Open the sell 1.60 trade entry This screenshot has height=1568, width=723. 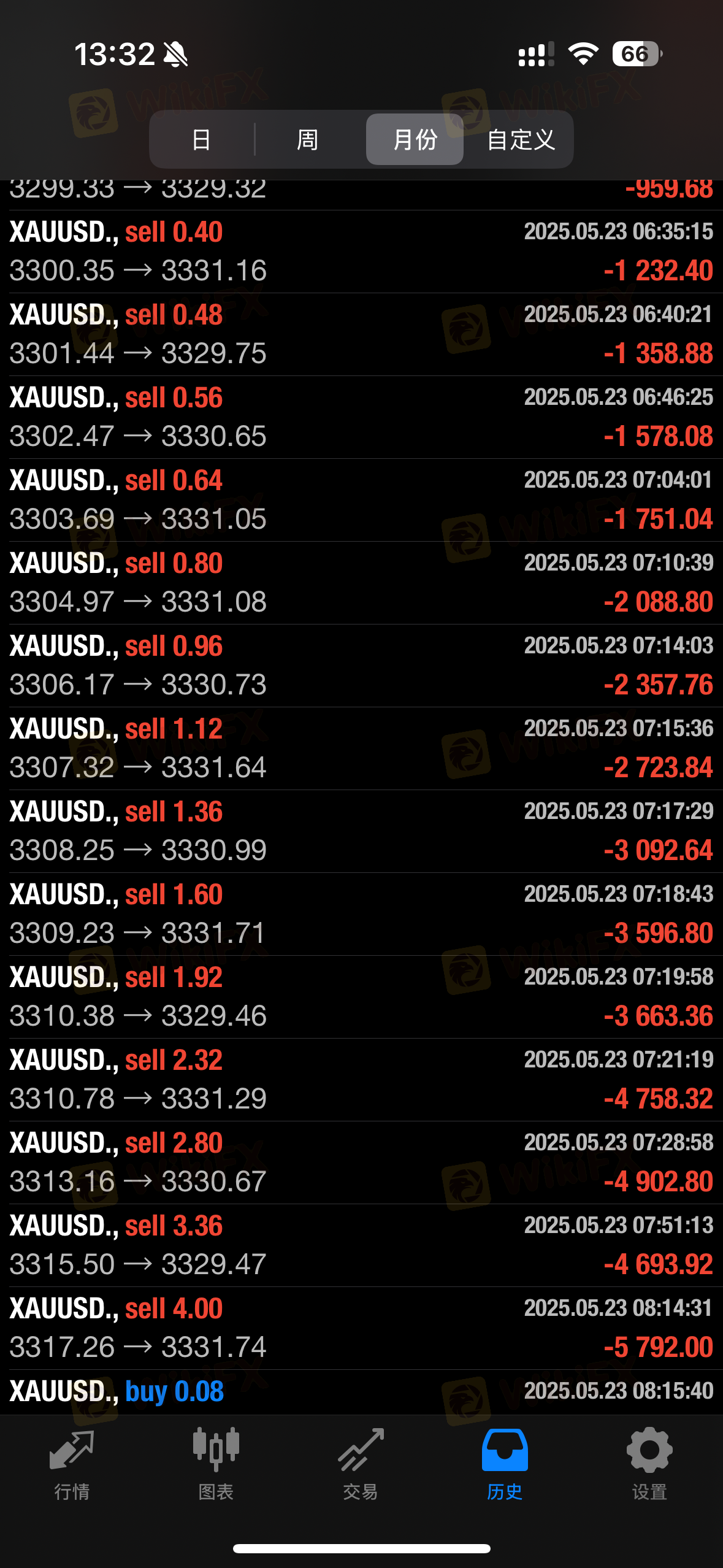[x=361, y=914]
